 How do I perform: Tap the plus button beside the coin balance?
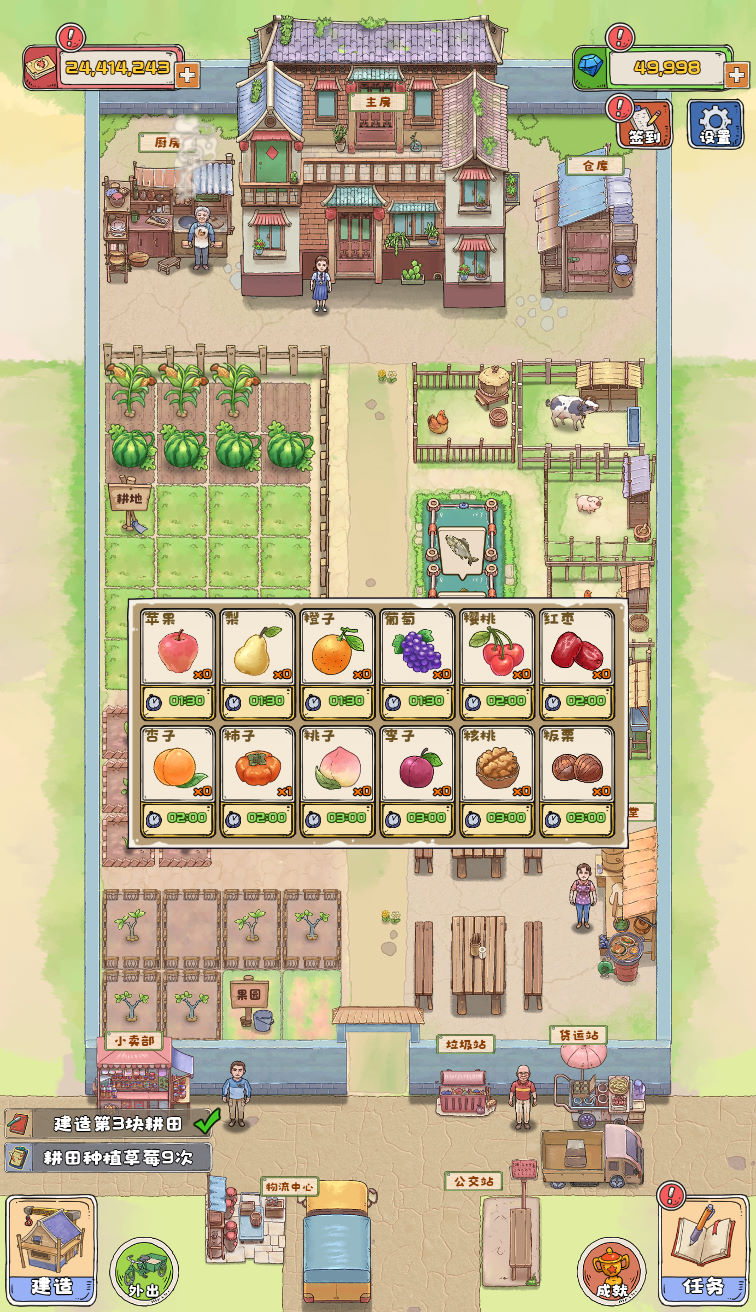point(187,73)
